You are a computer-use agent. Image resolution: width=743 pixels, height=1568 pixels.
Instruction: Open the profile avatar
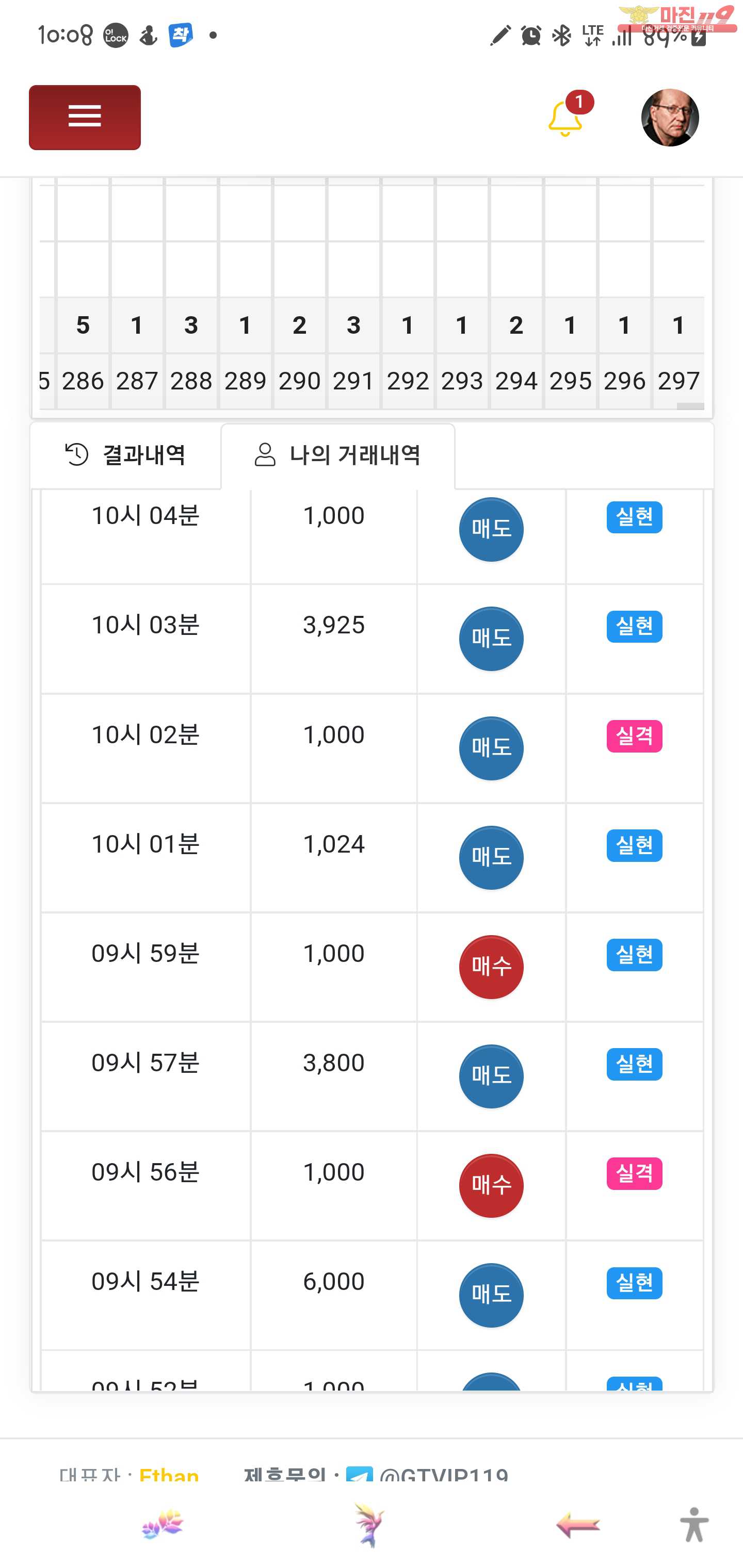click(669, 118)
